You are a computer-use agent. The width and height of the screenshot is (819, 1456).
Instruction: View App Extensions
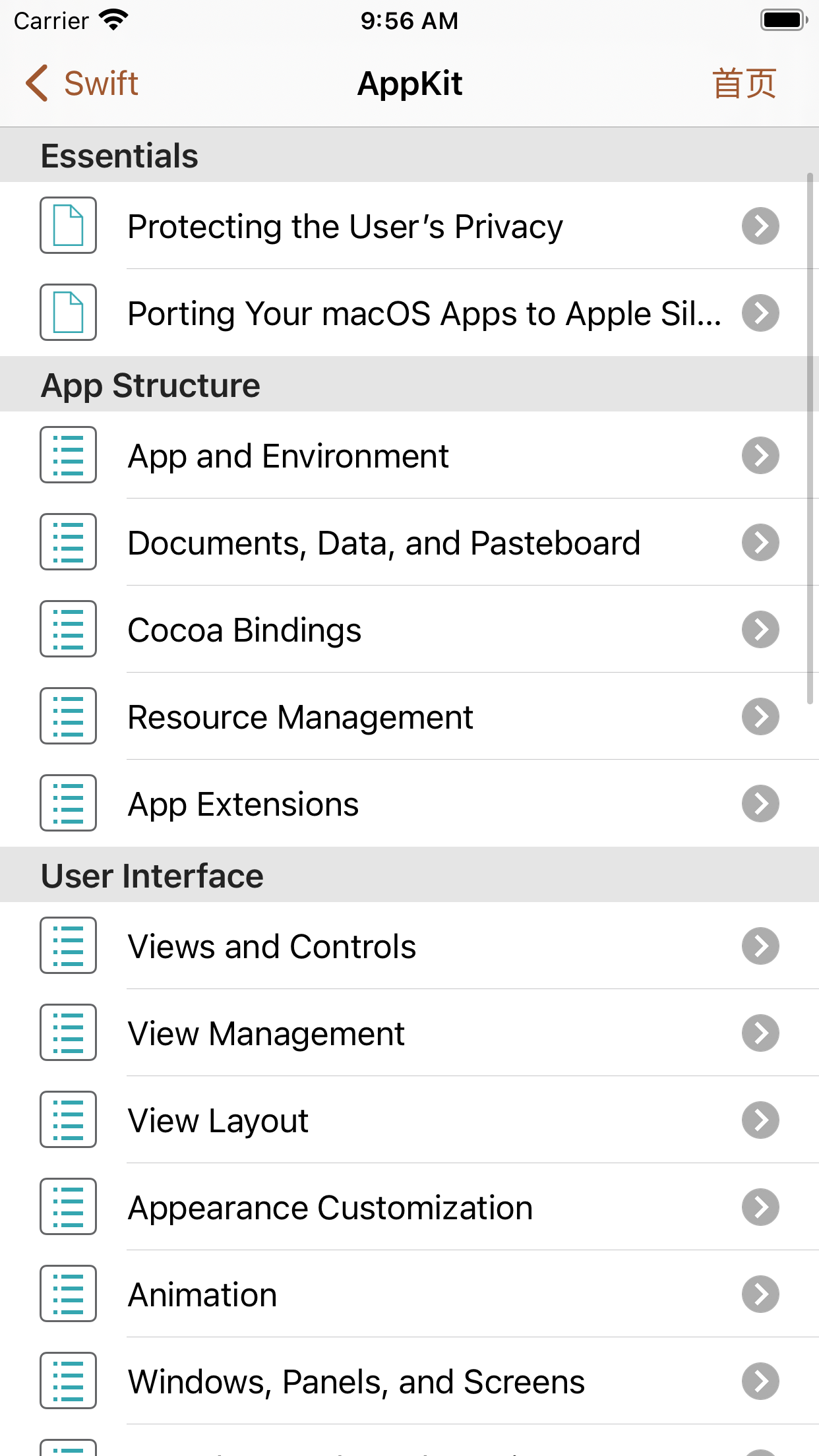pos(409,803)
